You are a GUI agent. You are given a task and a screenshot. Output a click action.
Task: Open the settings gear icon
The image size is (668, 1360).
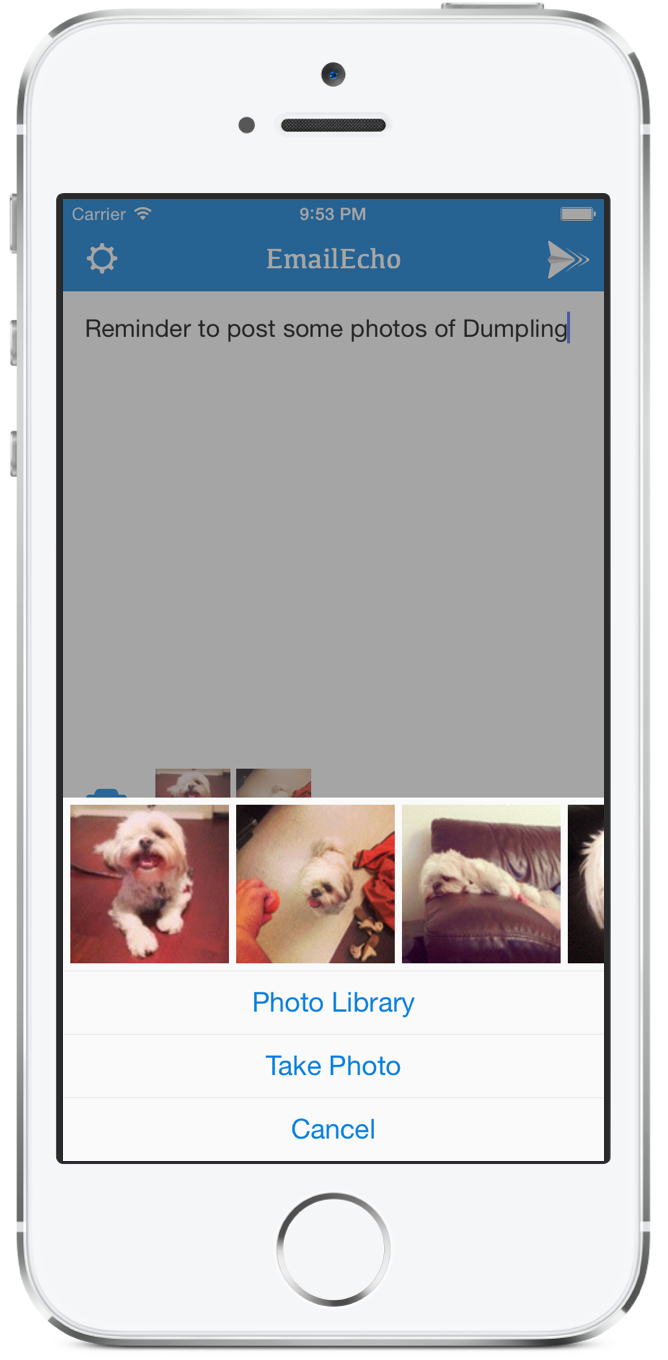tap(101, 259)
